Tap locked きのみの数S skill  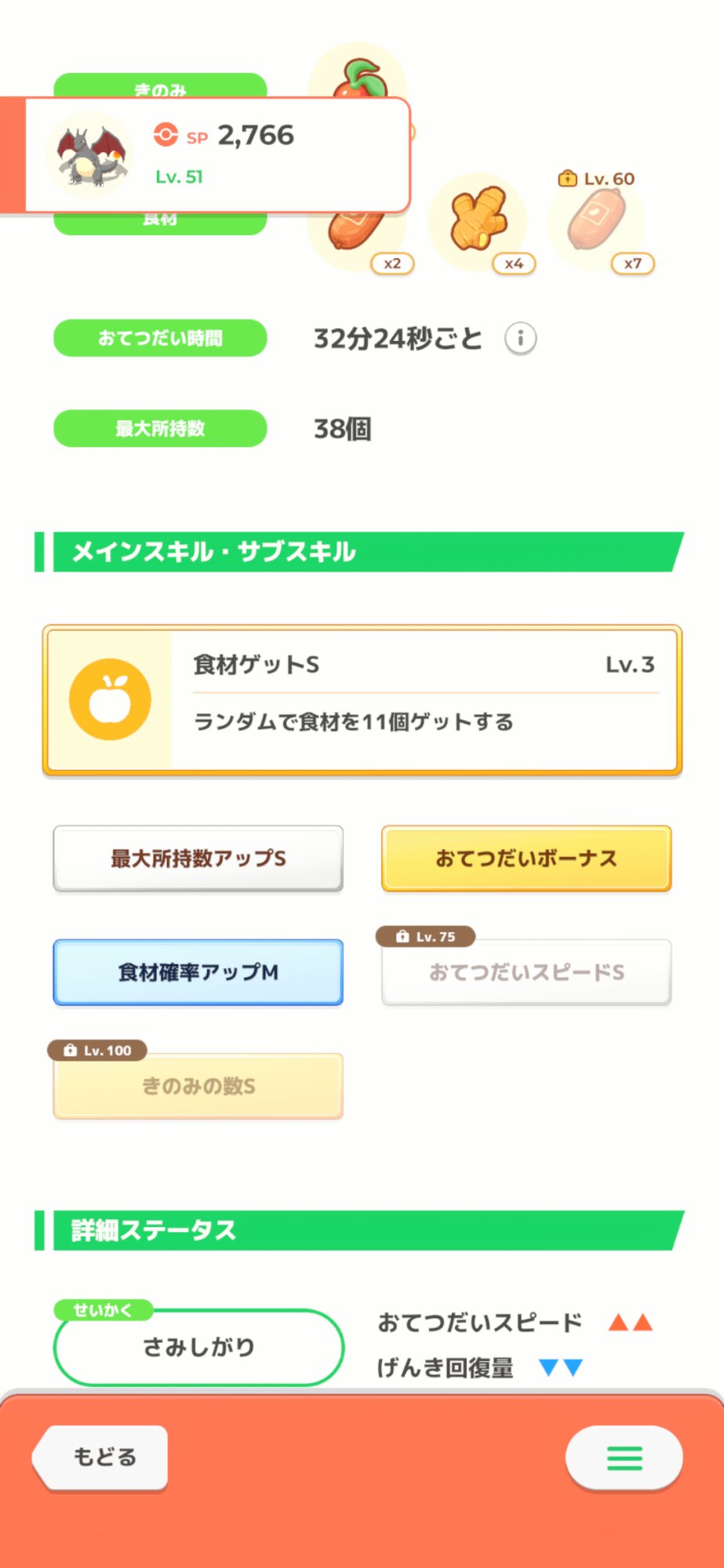[198, 1086]
